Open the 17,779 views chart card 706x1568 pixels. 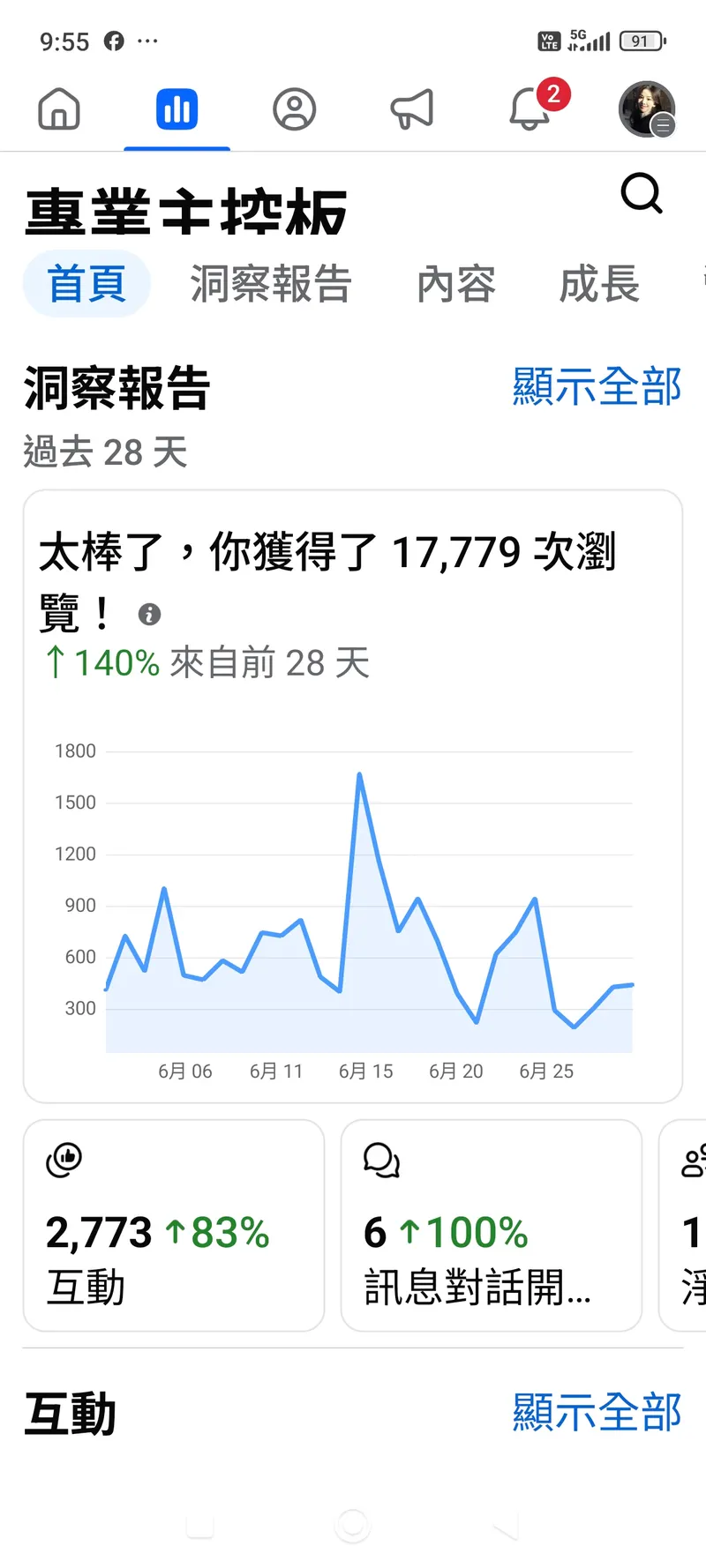pos(353,882)
